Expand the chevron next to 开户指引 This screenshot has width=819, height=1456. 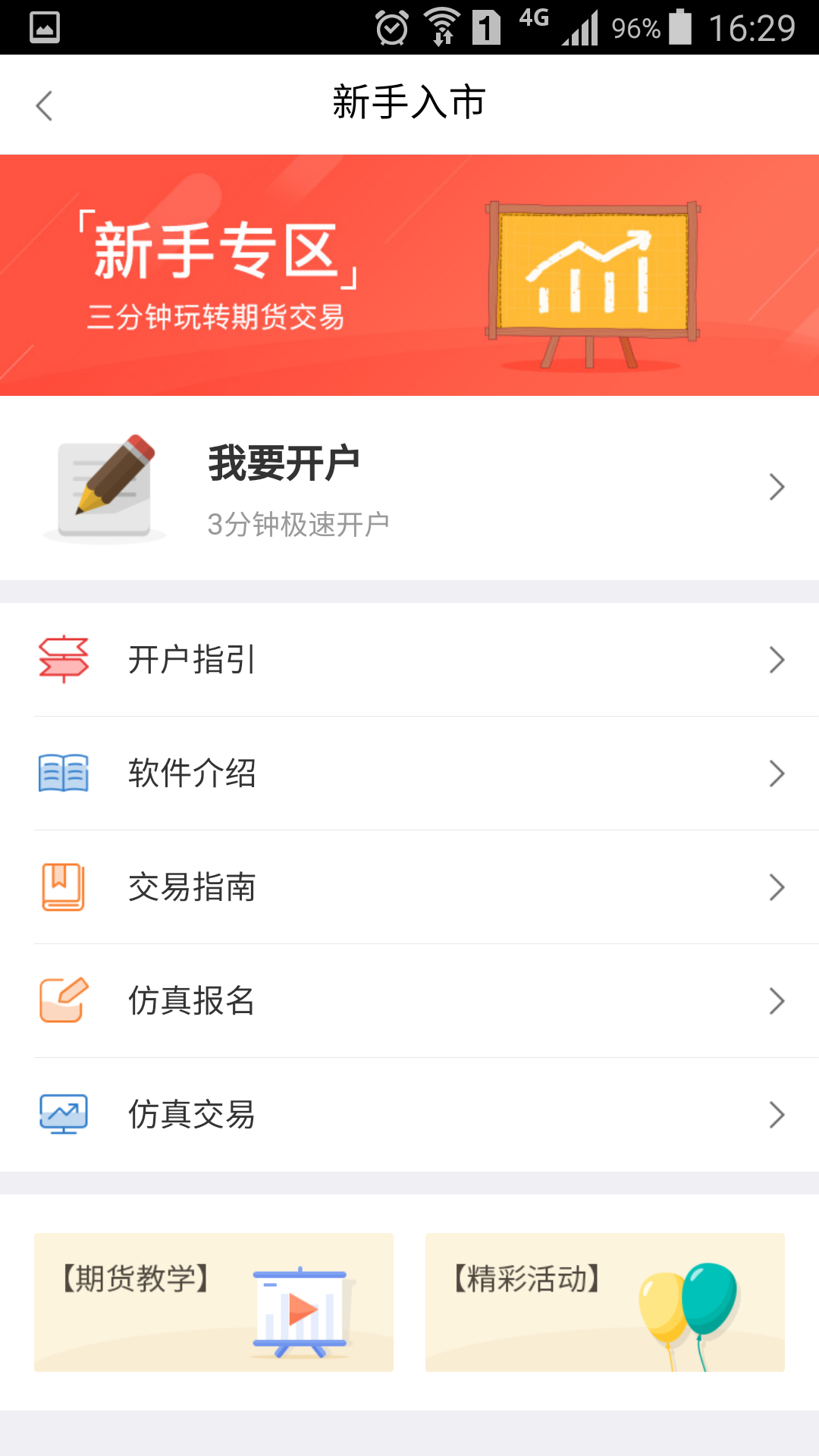tap(776, 660)
